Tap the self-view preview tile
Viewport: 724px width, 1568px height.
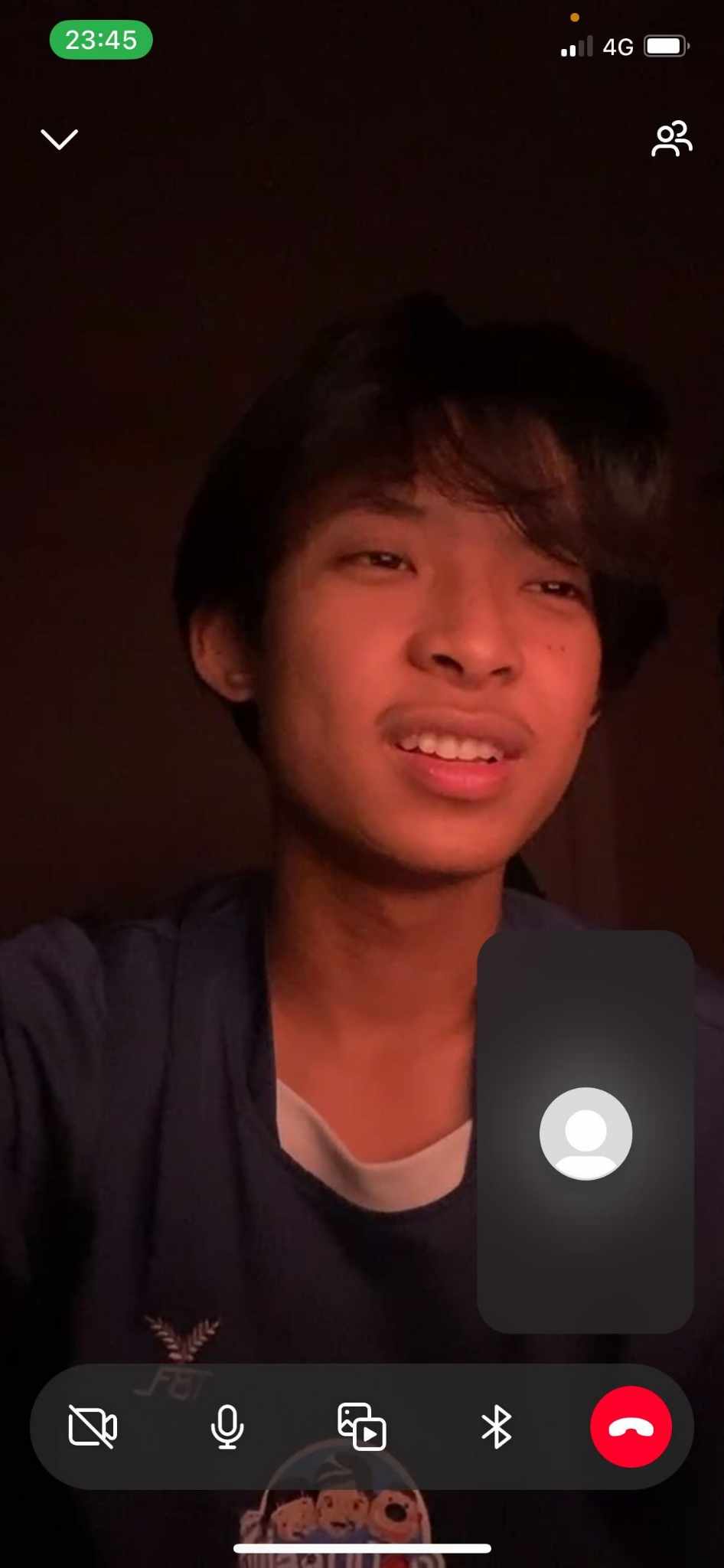click(x=585, y=1131)
